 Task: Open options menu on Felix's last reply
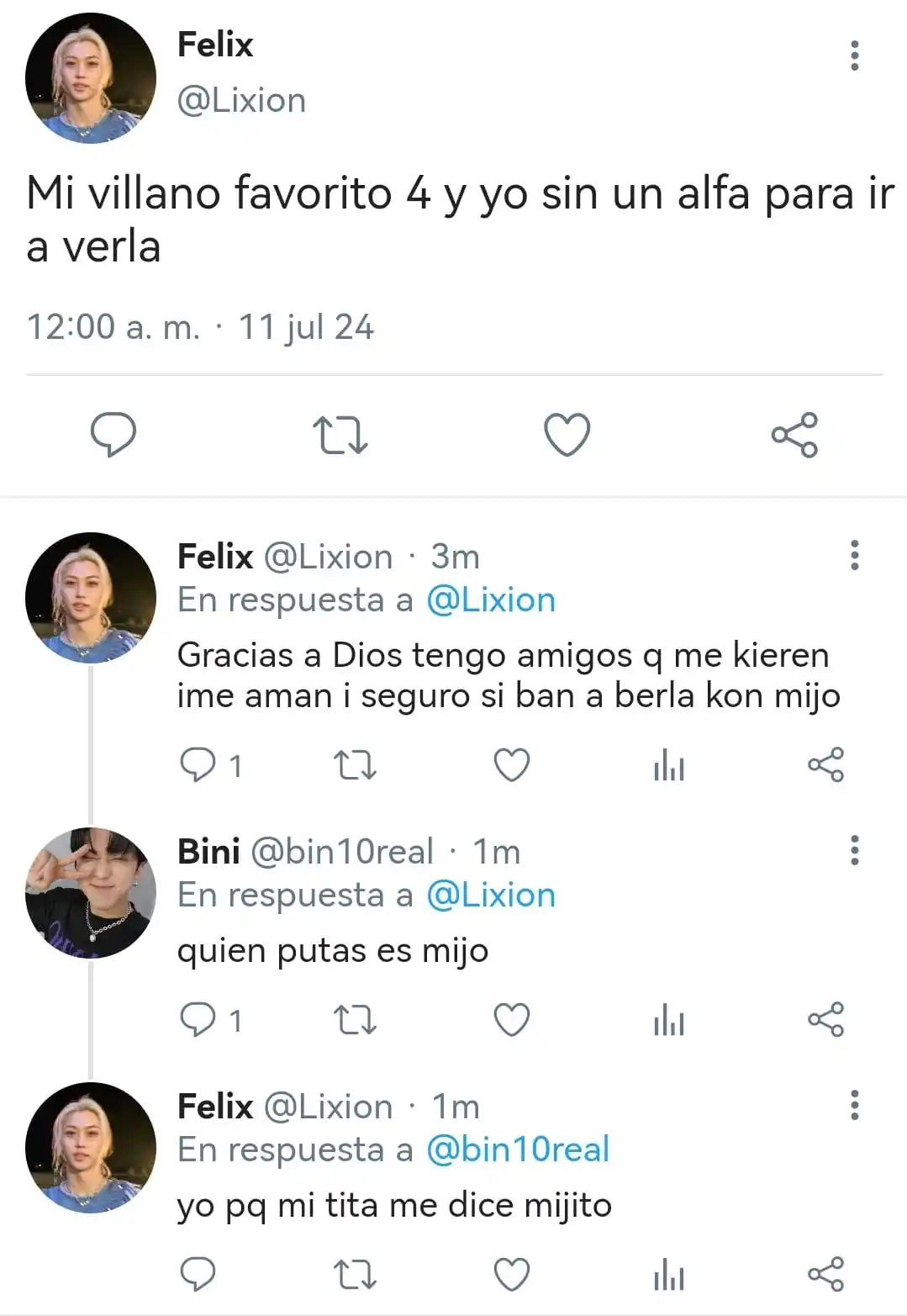(x=855, y=1105)
